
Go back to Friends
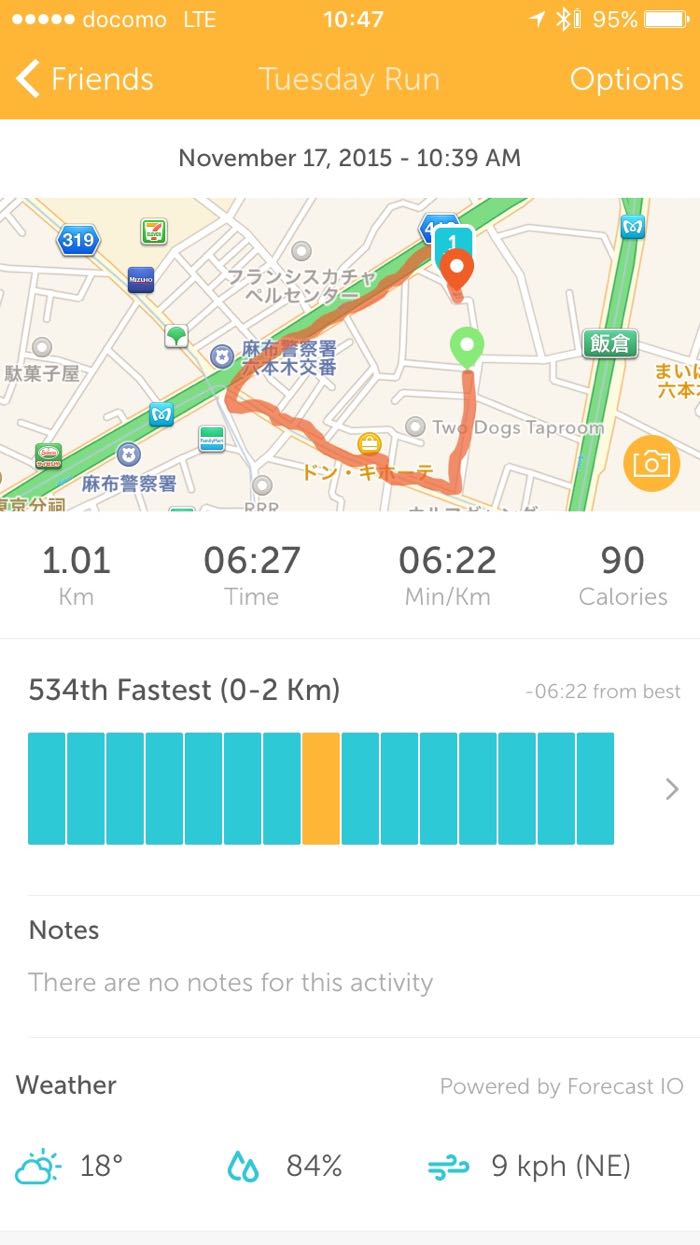(85, 80)
